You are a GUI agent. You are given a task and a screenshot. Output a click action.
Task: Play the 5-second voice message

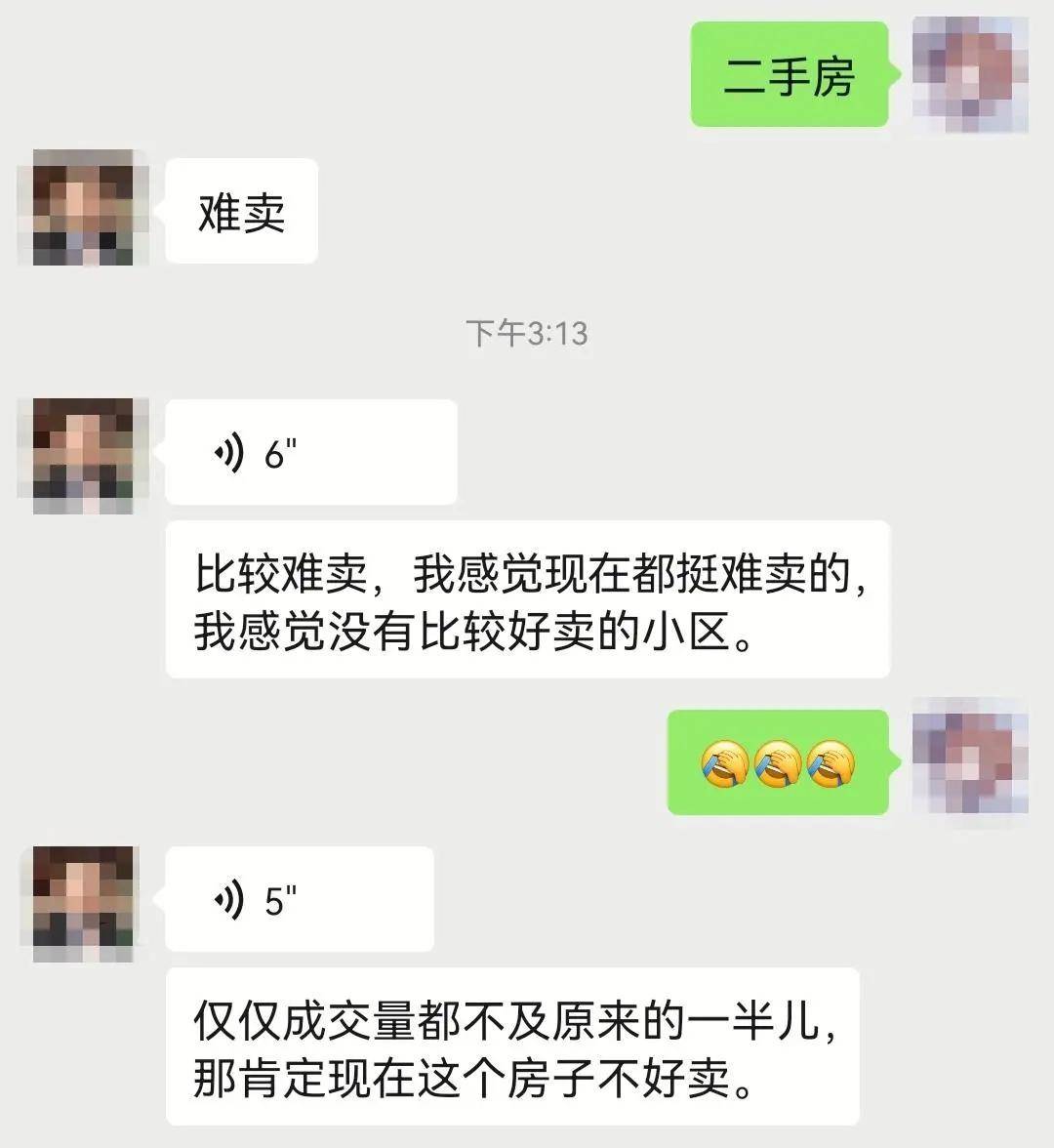299,899
